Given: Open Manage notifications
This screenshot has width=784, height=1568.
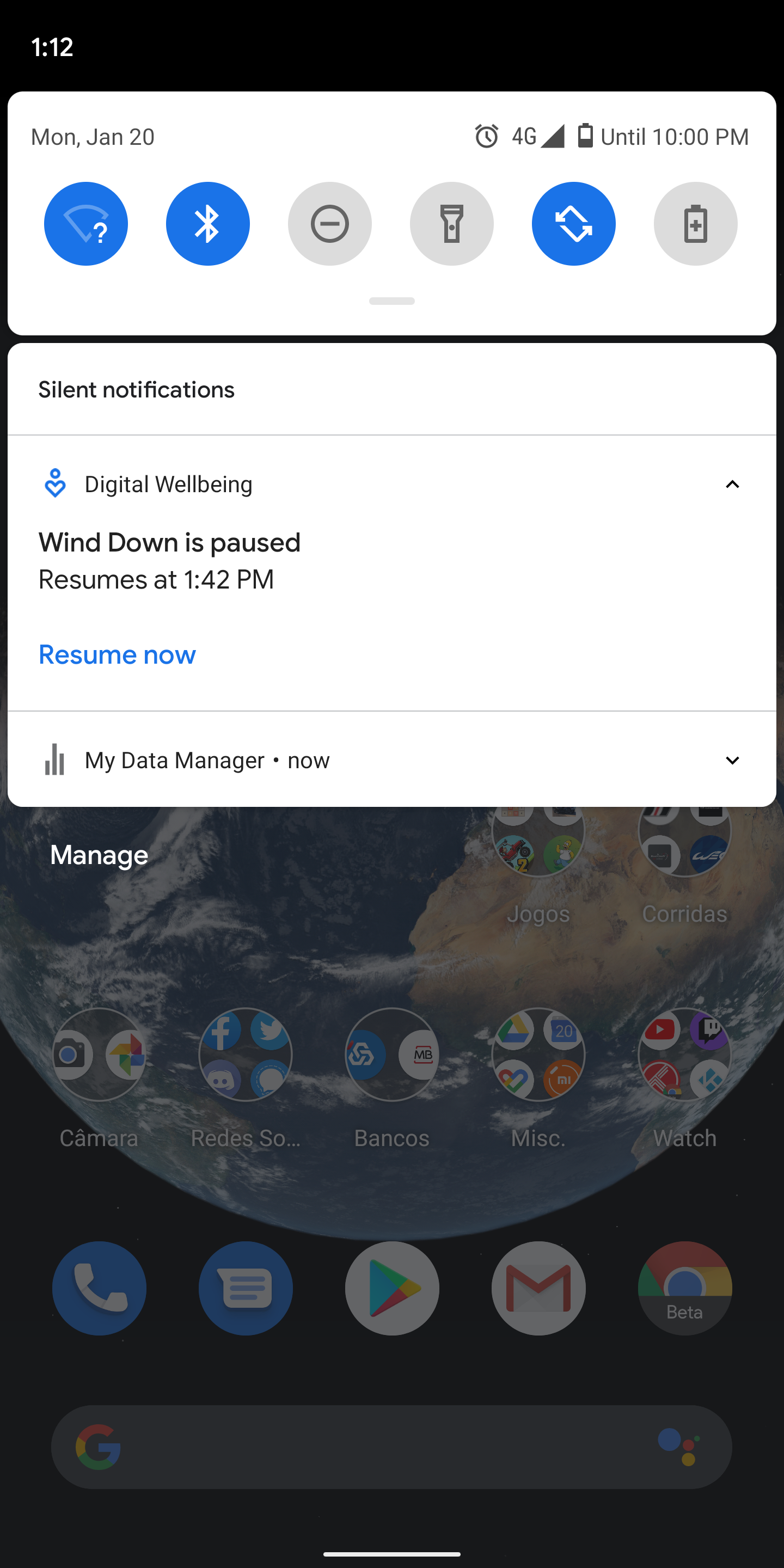Looking at the screenshot, I should [99, 855].
